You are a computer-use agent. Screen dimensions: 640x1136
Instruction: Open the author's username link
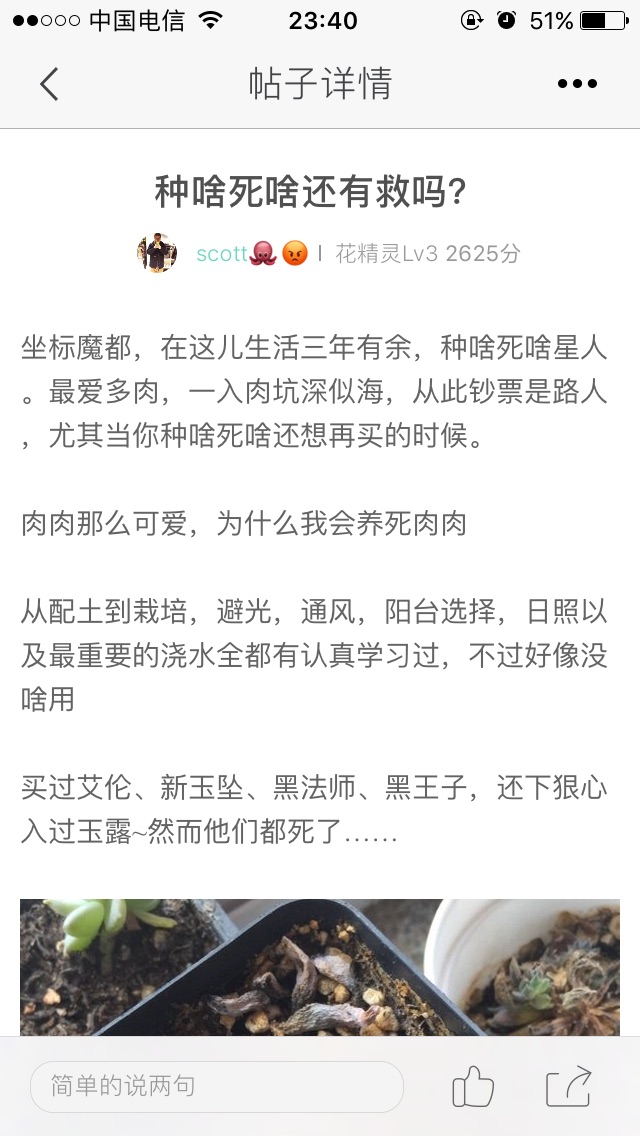pos(221,253)
